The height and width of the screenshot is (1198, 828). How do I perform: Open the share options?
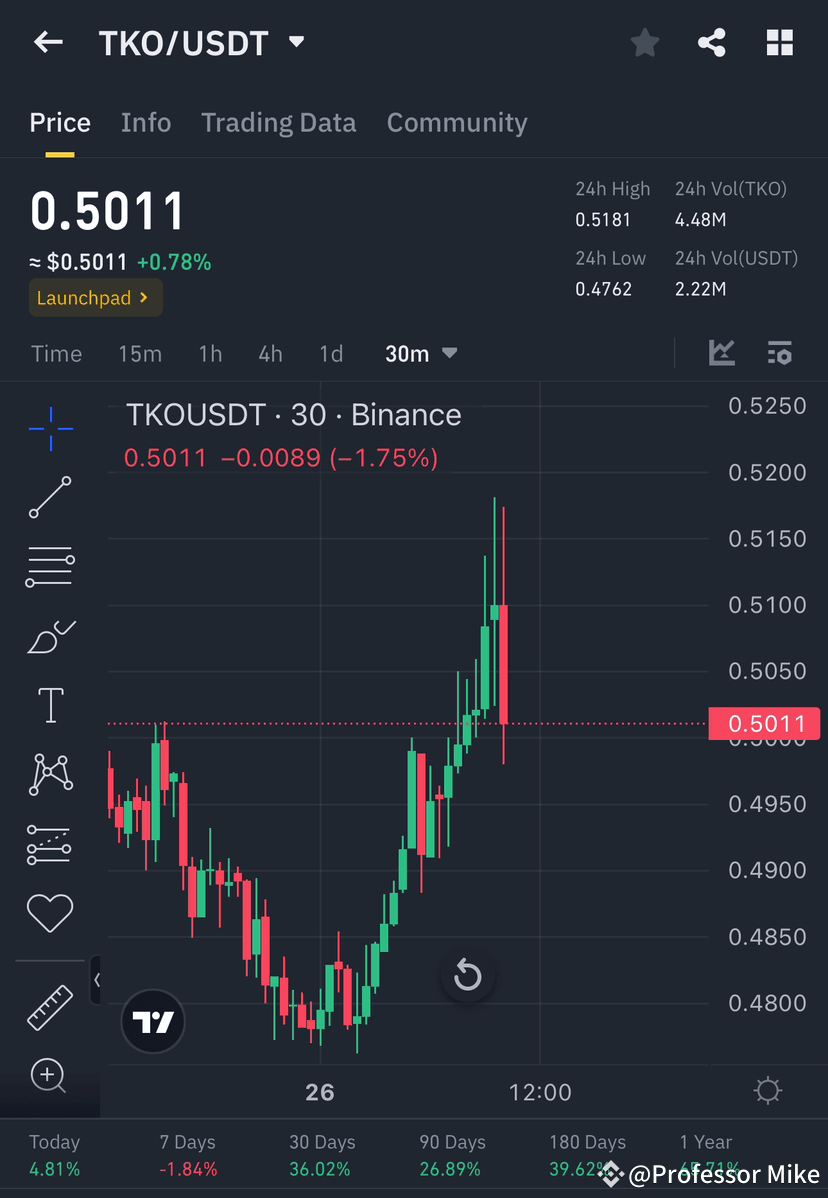click(x=712, y=42)
